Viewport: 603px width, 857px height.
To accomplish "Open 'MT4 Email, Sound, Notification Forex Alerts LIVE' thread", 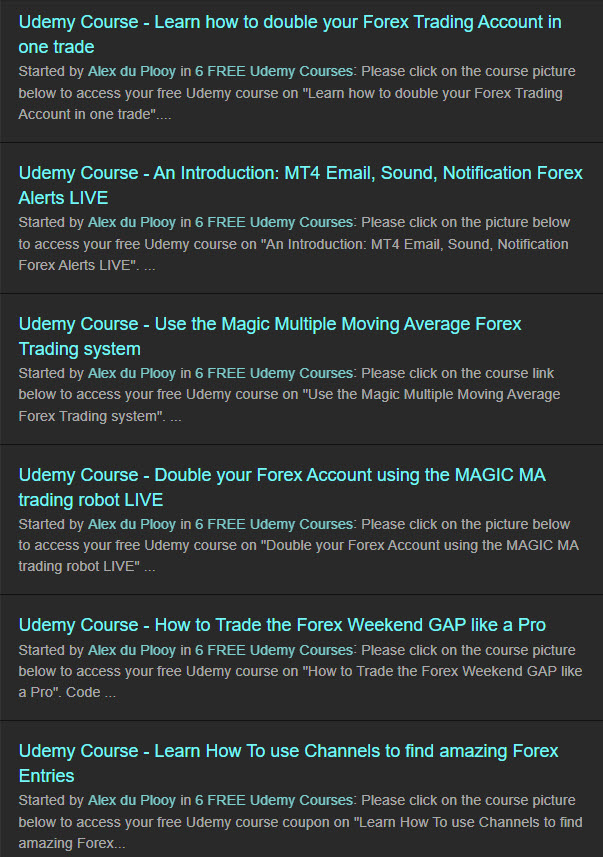I will pos(300,173).
